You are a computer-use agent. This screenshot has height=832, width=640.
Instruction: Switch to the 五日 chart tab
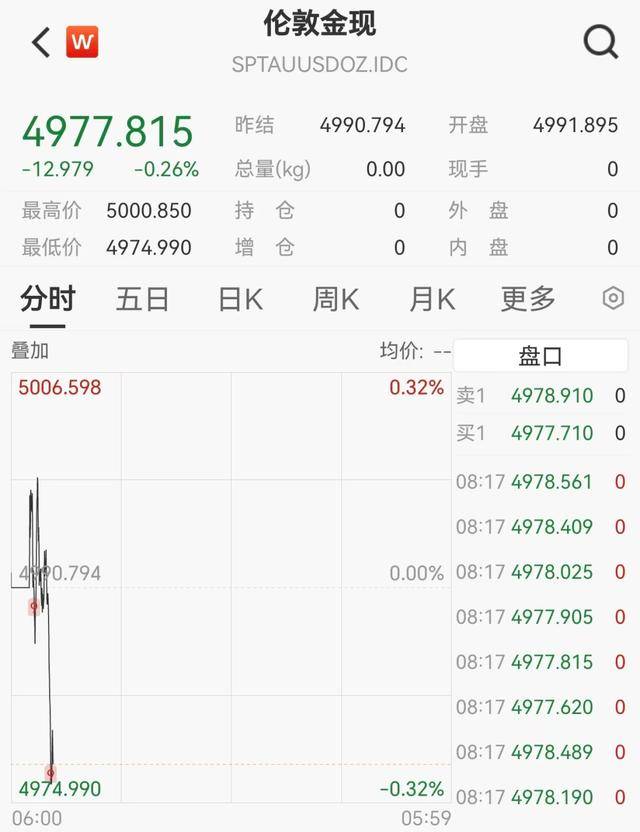[142, 298]
